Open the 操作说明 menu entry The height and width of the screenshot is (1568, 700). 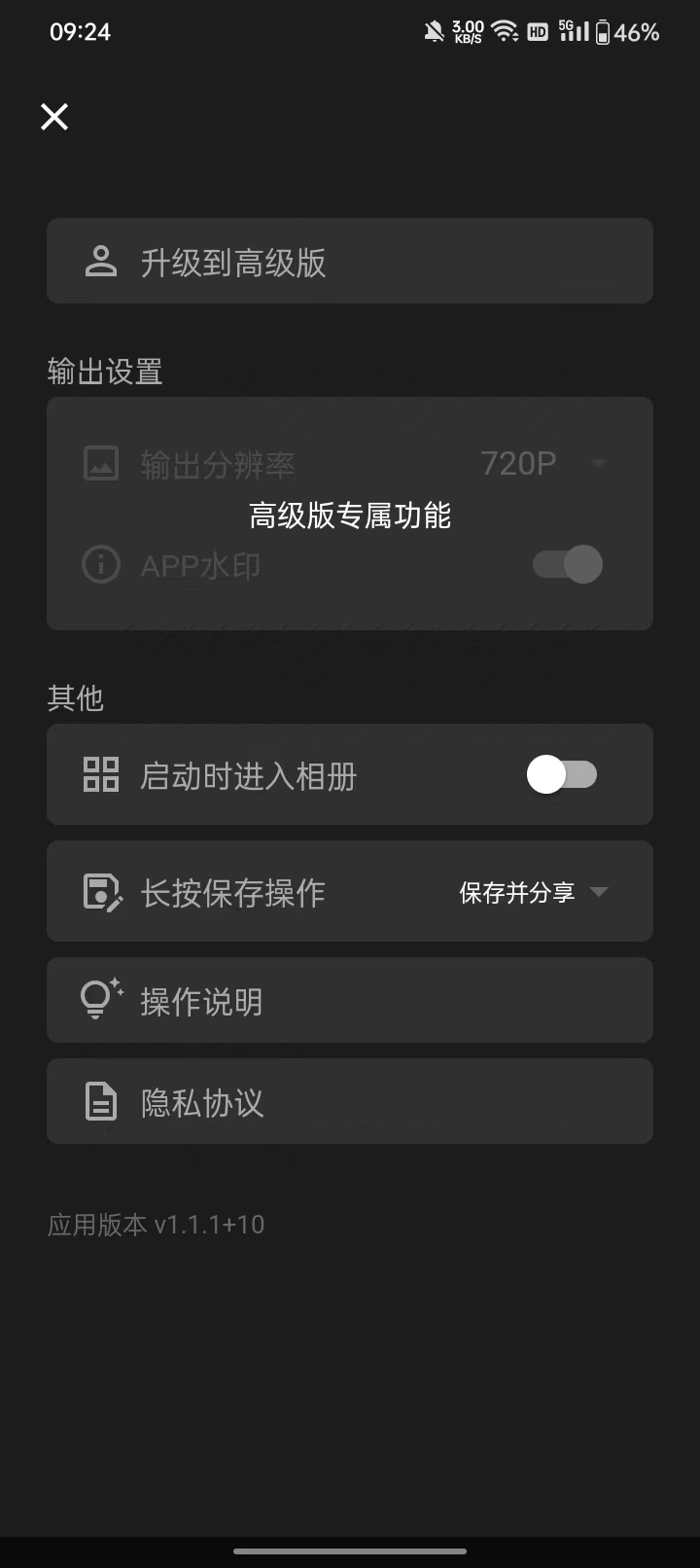[x=350, y=1000]
